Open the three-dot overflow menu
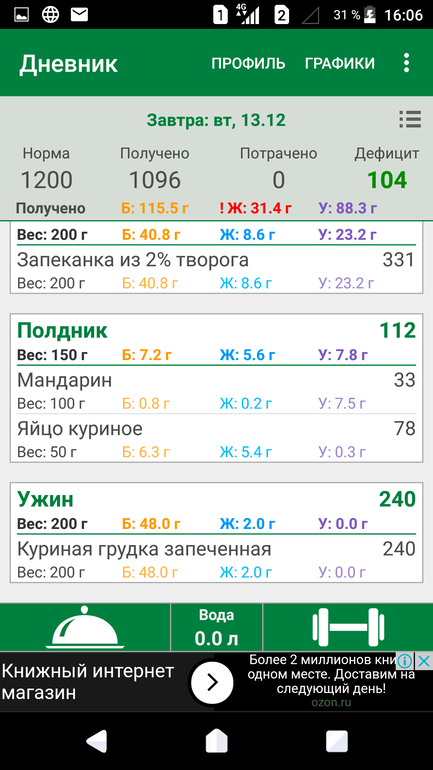 tap(406, 63)
